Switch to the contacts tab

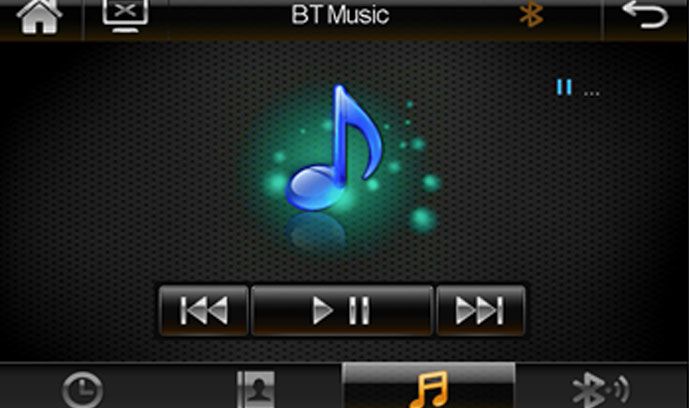point(254,390)
